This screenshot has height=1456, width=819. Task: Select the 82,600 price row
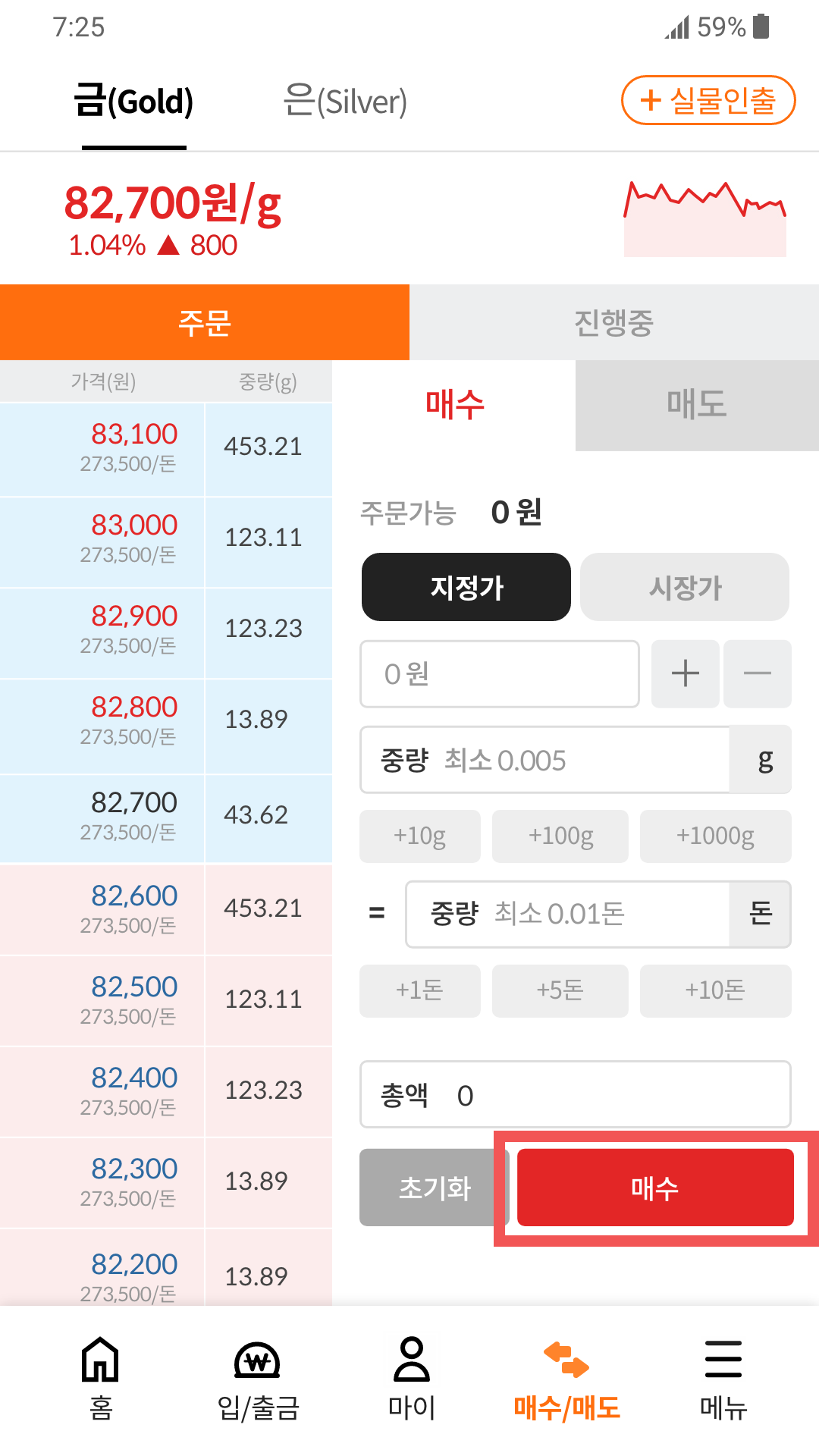(x=166, y=909)
